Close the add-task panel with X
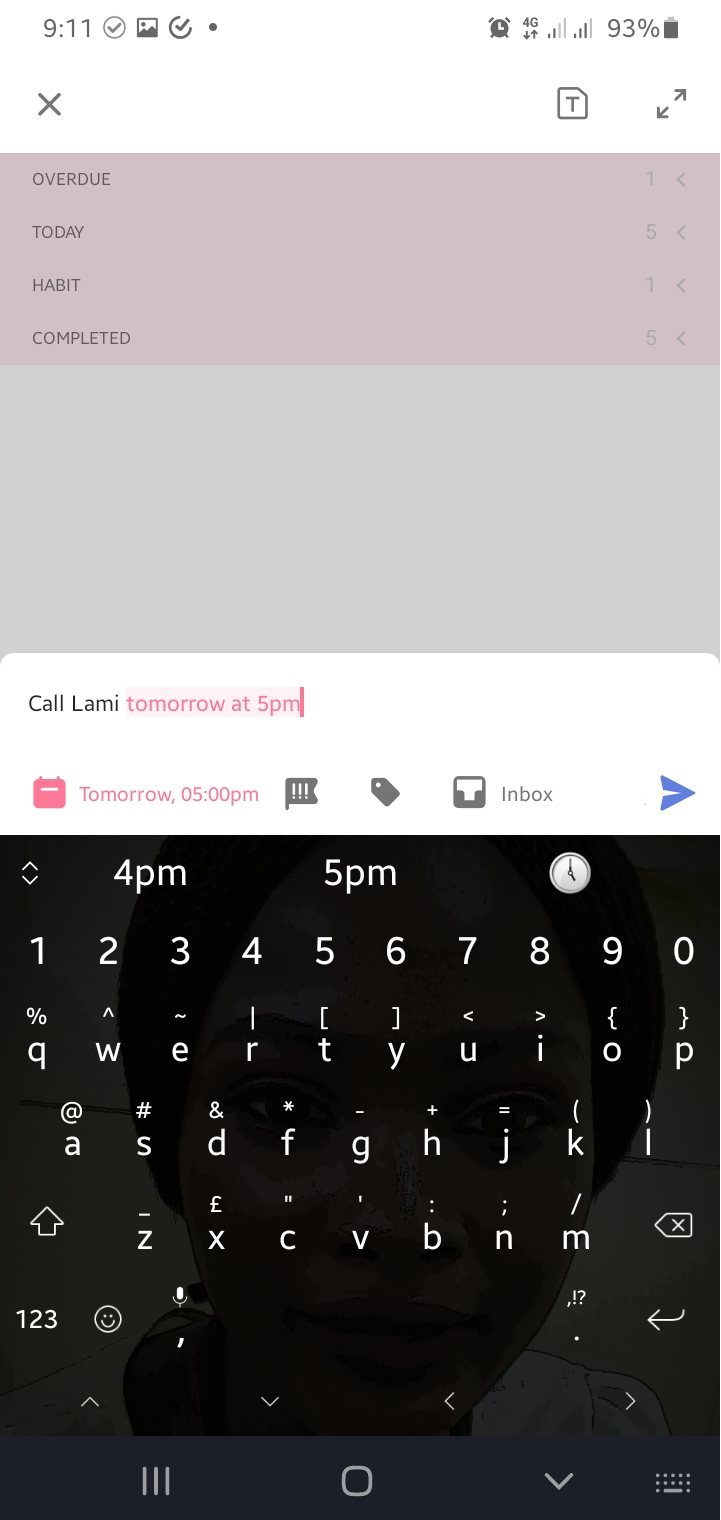The height and width of the screenshot is (1520, 721). [x=49, y=104]
